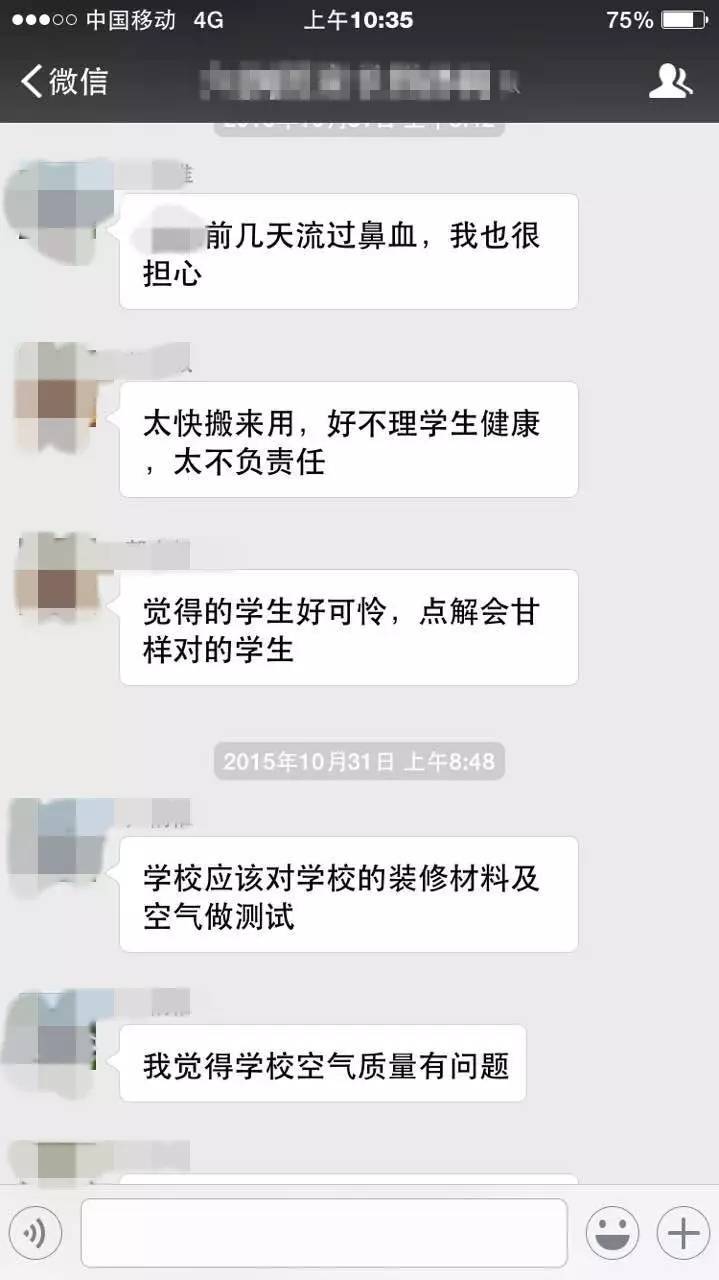Viewport: 719px width, 1280px height.
Task: Tap the message text input field
Action: (x=323, y=1233)
